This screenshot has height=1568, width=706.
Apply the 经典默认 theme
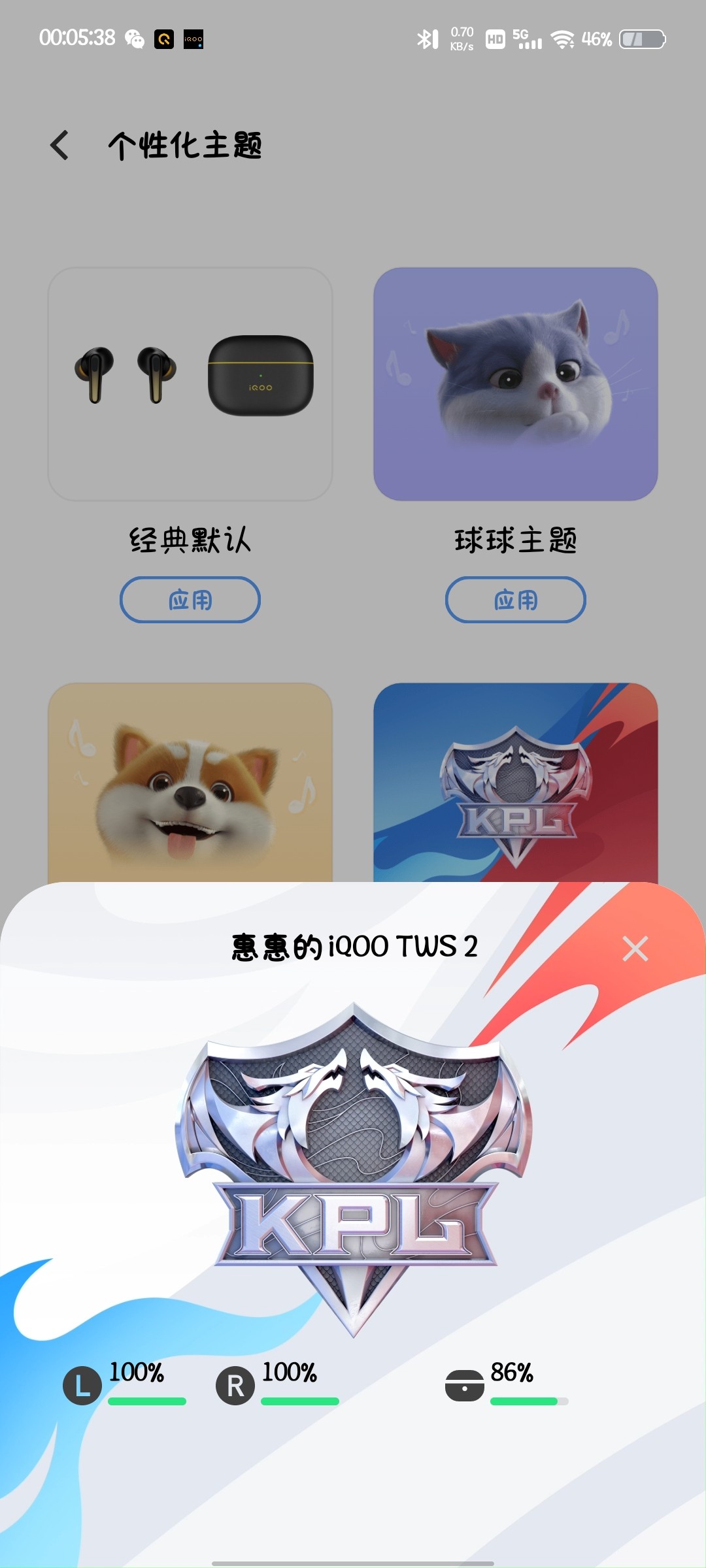tap(190, 600)
